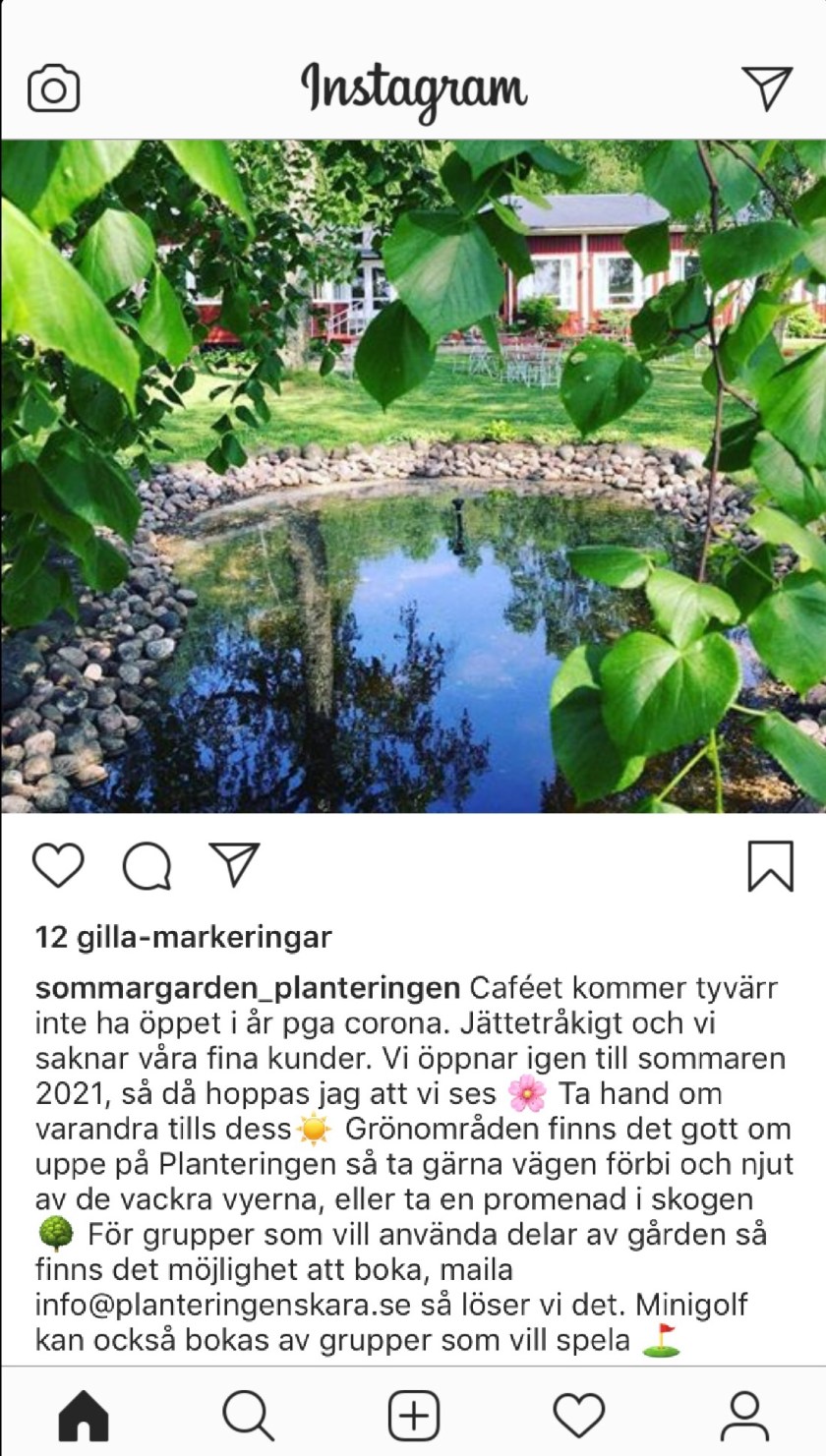
Task: Open the activity heart tab
Action: point(579,1416)
